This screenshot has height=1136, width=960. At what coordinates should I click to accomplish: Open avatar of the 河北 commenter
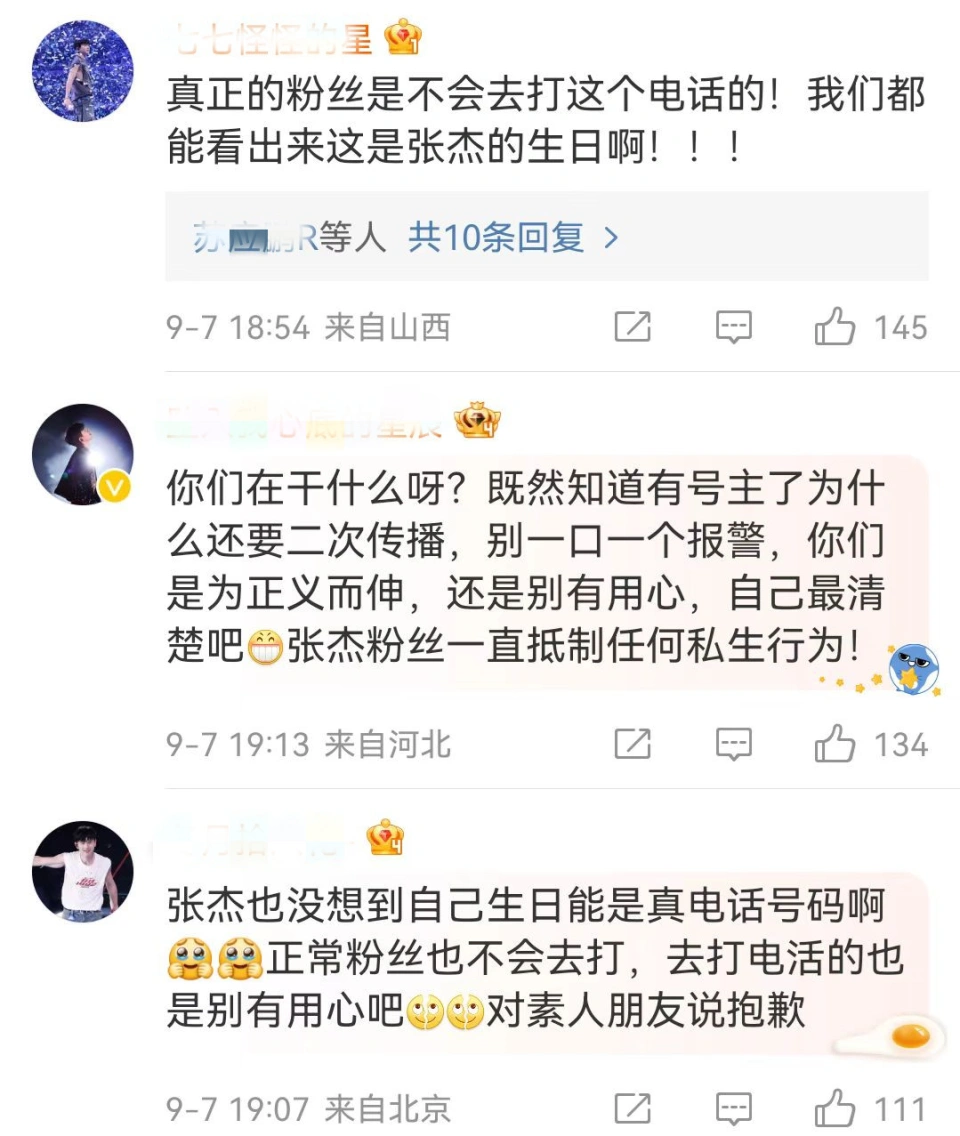click(x=82, y=455)
